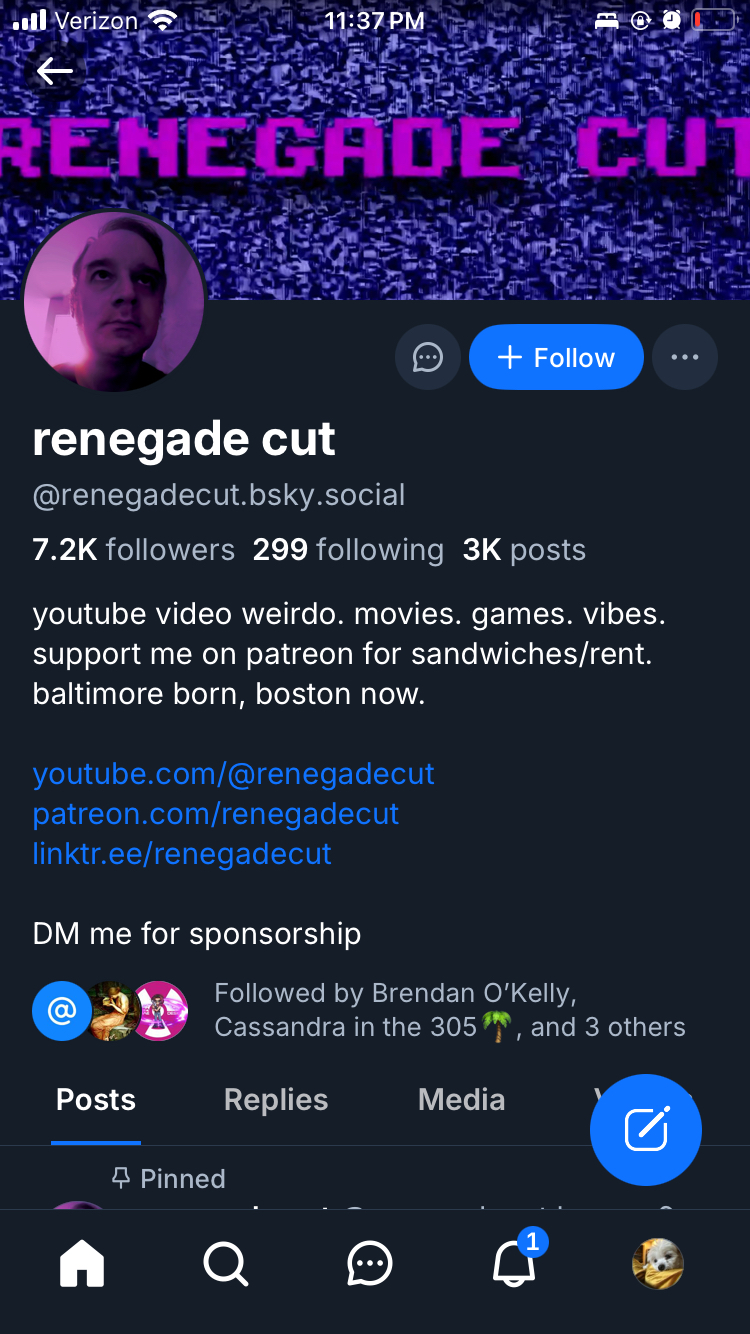
Task: Follow renegade cut
Action: pyautogui.click(x=556, y=357)
